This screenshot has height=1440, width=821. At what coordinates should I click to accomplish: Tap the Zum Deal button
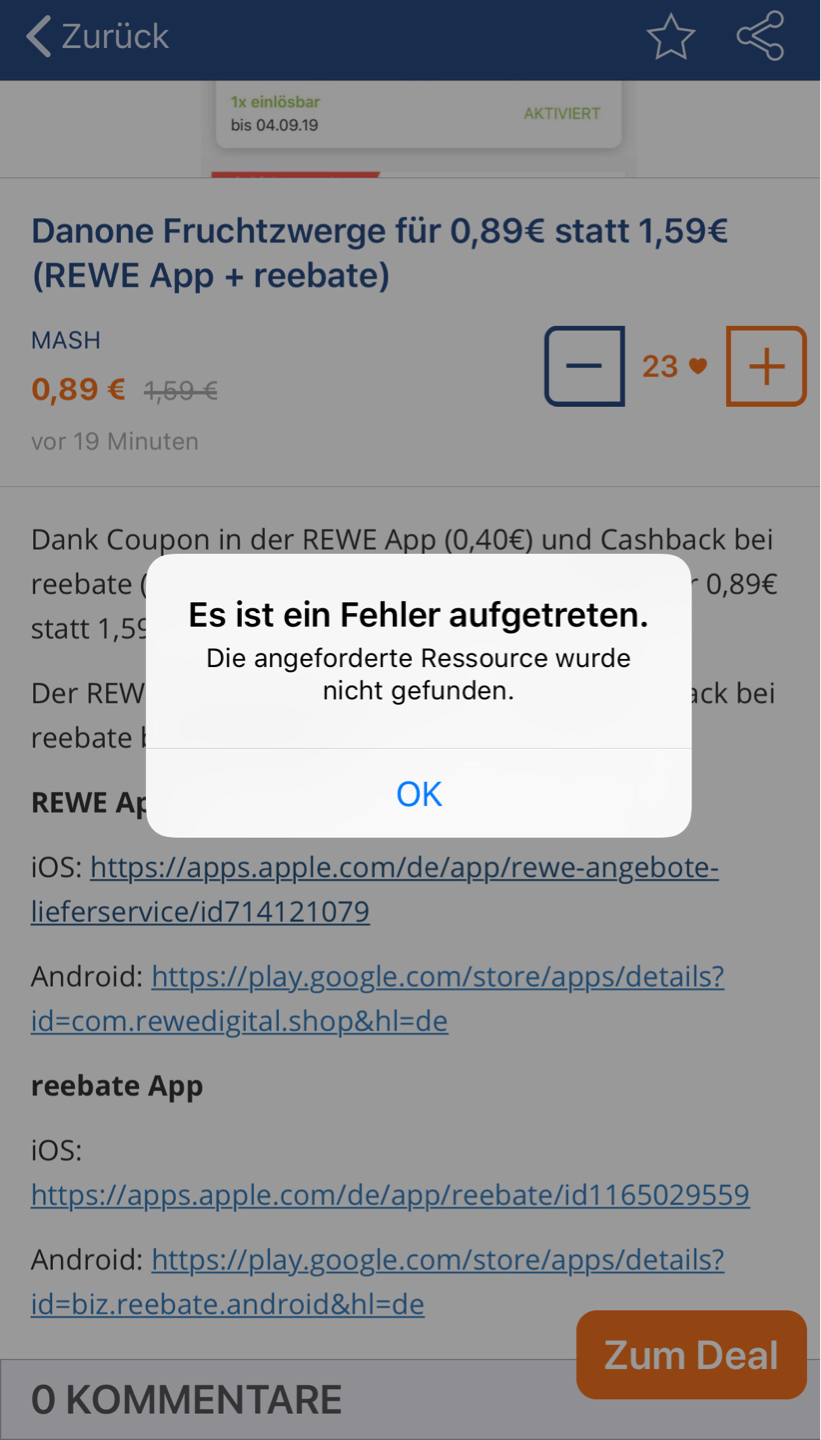pos(691,1355)
